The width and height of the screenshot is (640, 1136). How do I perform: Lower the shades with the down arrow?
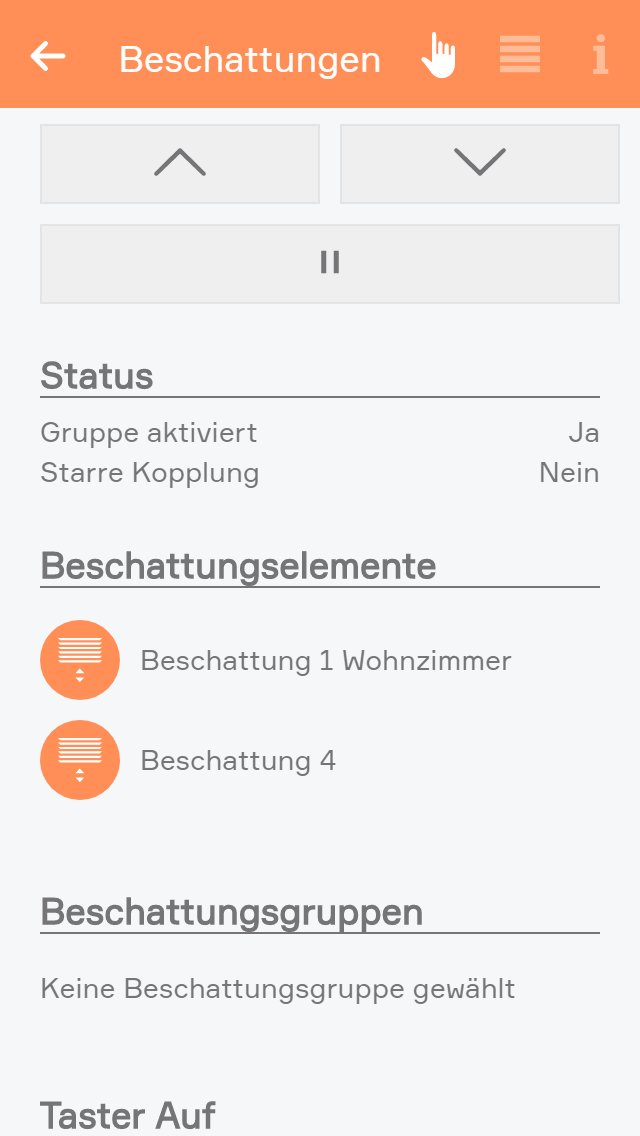480,164
